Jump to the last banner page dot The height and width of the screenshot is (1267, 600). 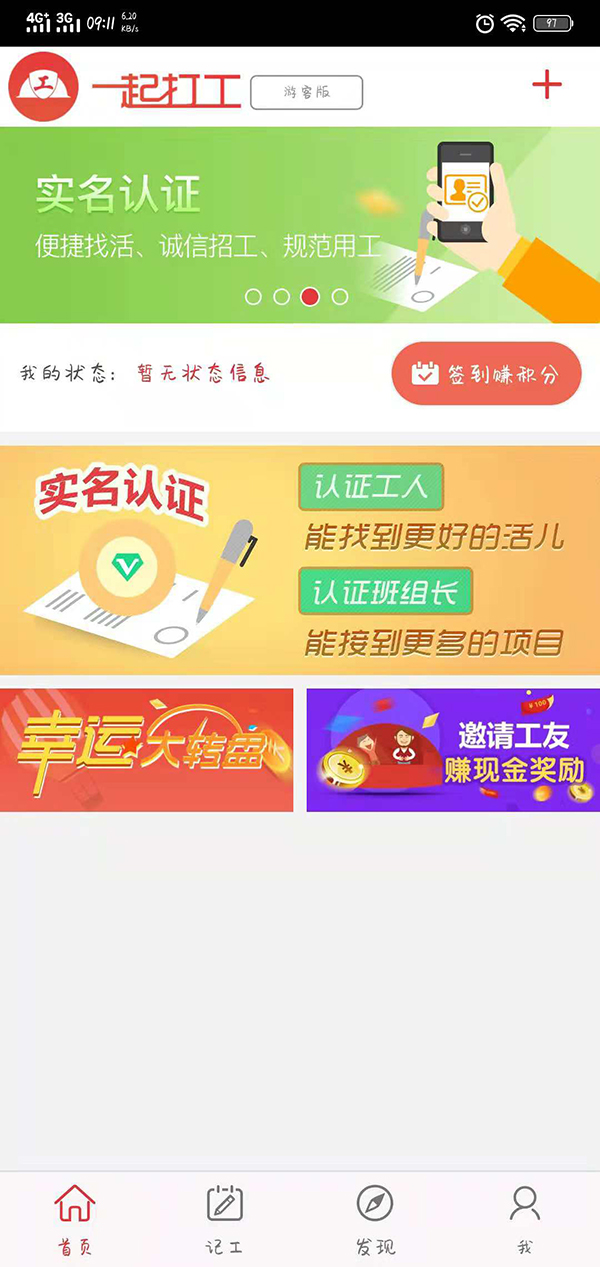pos(340,297)
